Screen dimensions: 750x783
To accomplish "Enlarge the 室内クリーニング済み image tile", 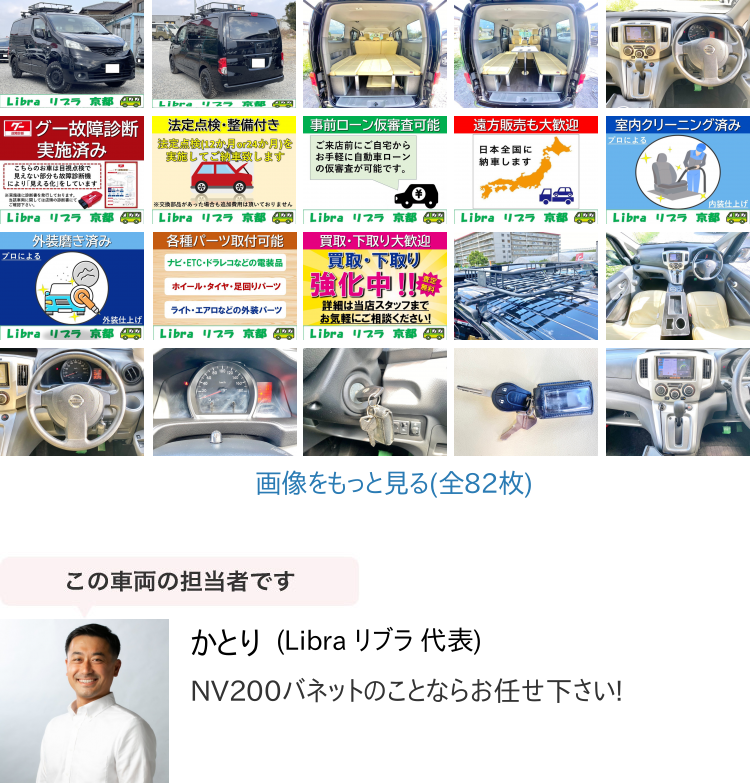I will click(677, 170).
